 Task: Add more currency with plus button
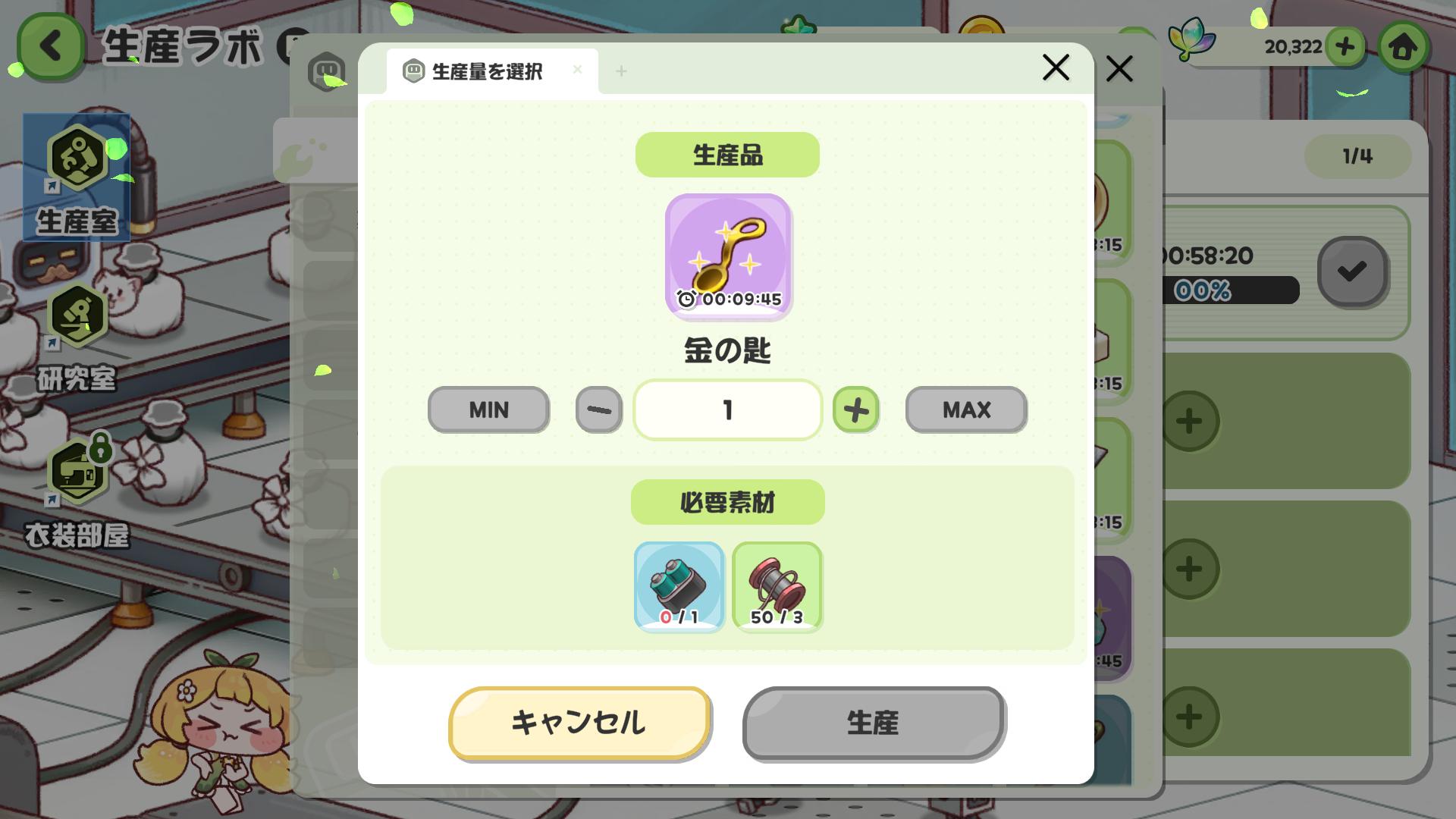(1345, 47)
